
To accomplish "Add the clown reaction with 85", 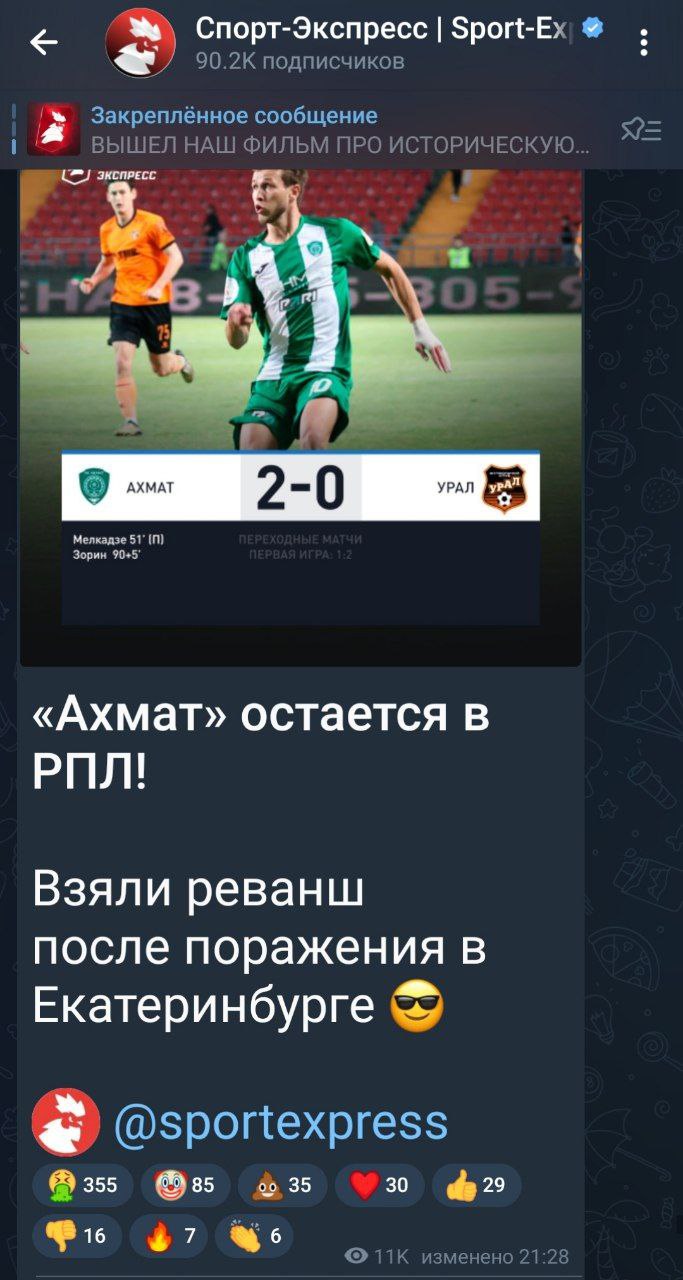I will 185,1185.
